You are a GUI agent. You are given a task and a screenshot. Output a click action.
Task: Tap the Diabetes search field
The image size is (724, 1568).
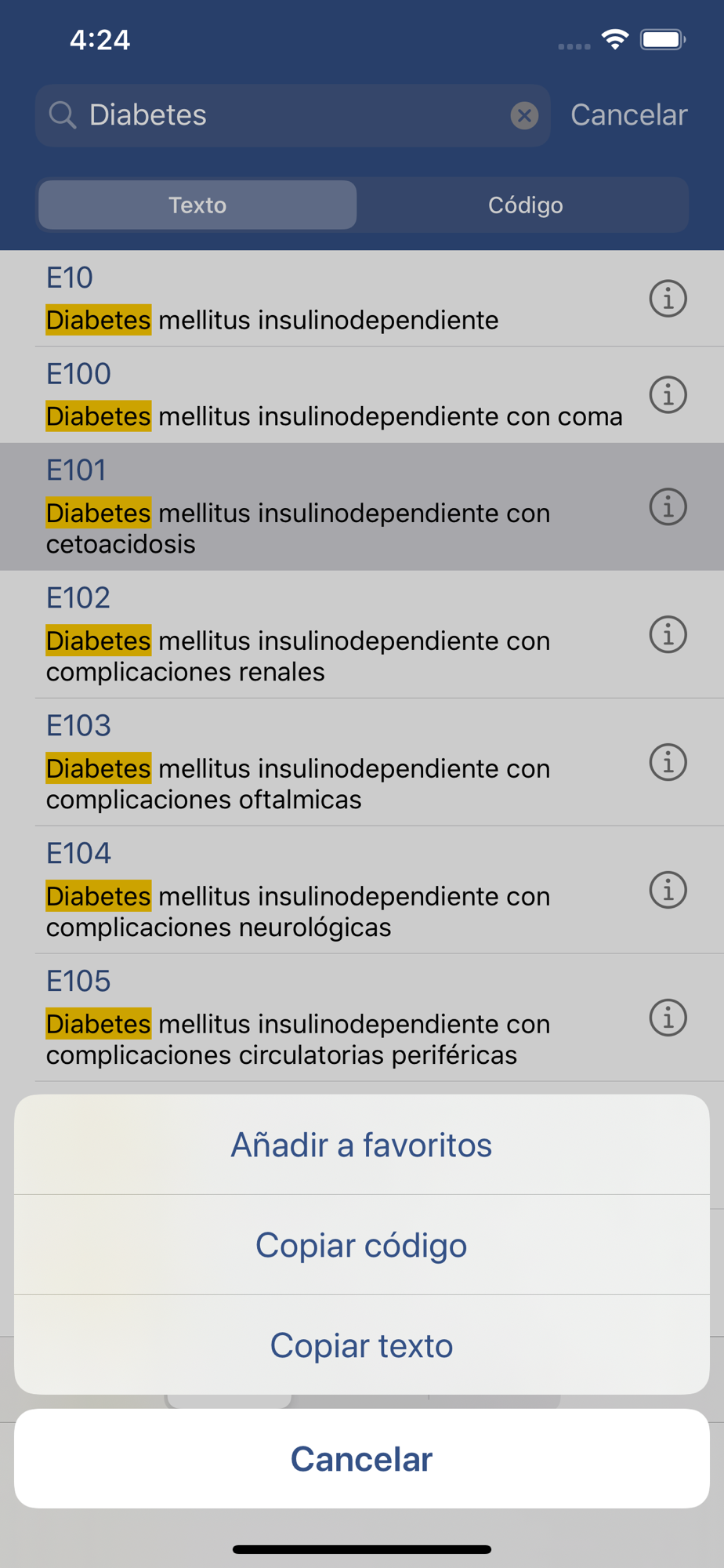pos(292,115)
